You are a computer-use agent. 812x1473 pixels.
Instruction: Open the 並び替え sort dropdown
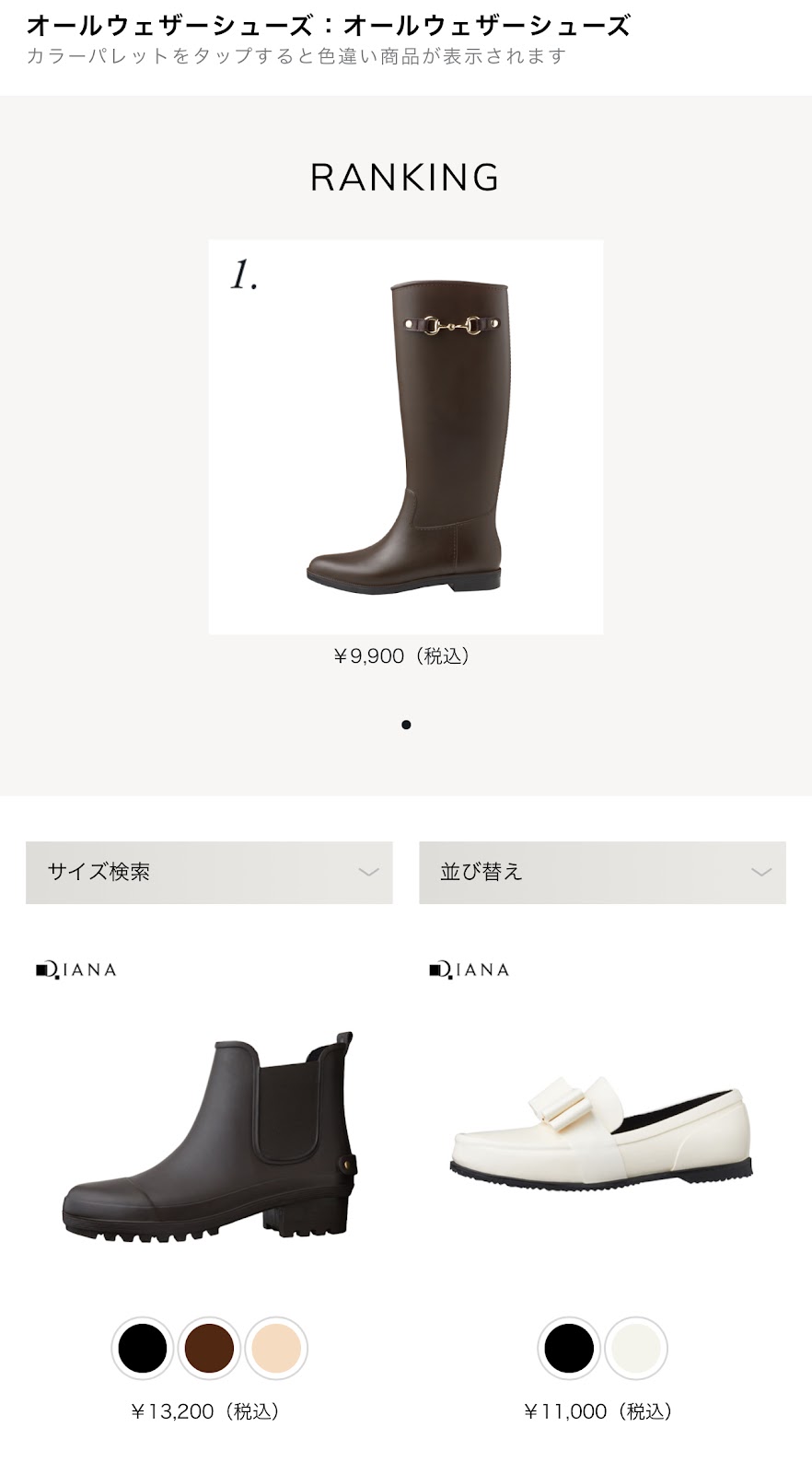pyautogui.click(x=602, y=872)
